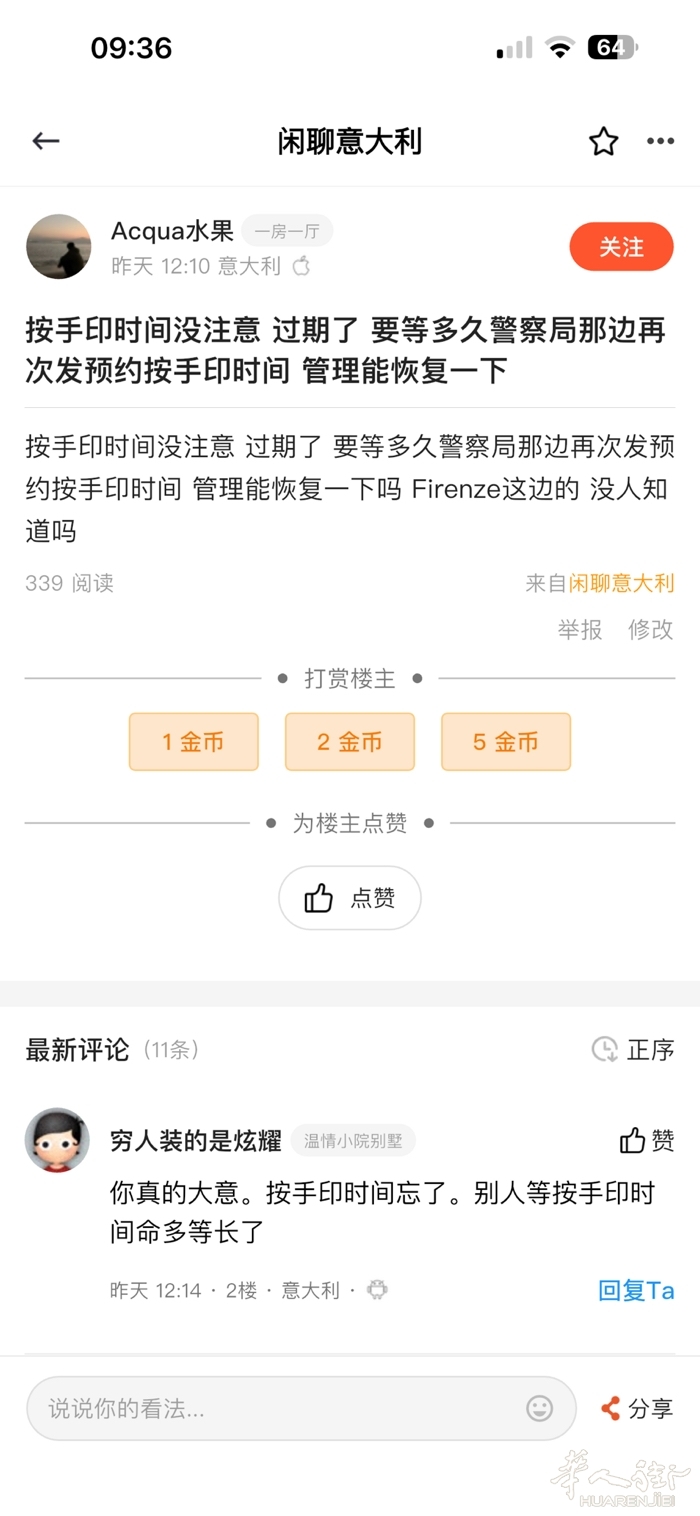Viewport: 700px width, 1516px height.
Task: Open the 闲聊意大利 forum link
Action: point(621,583)
